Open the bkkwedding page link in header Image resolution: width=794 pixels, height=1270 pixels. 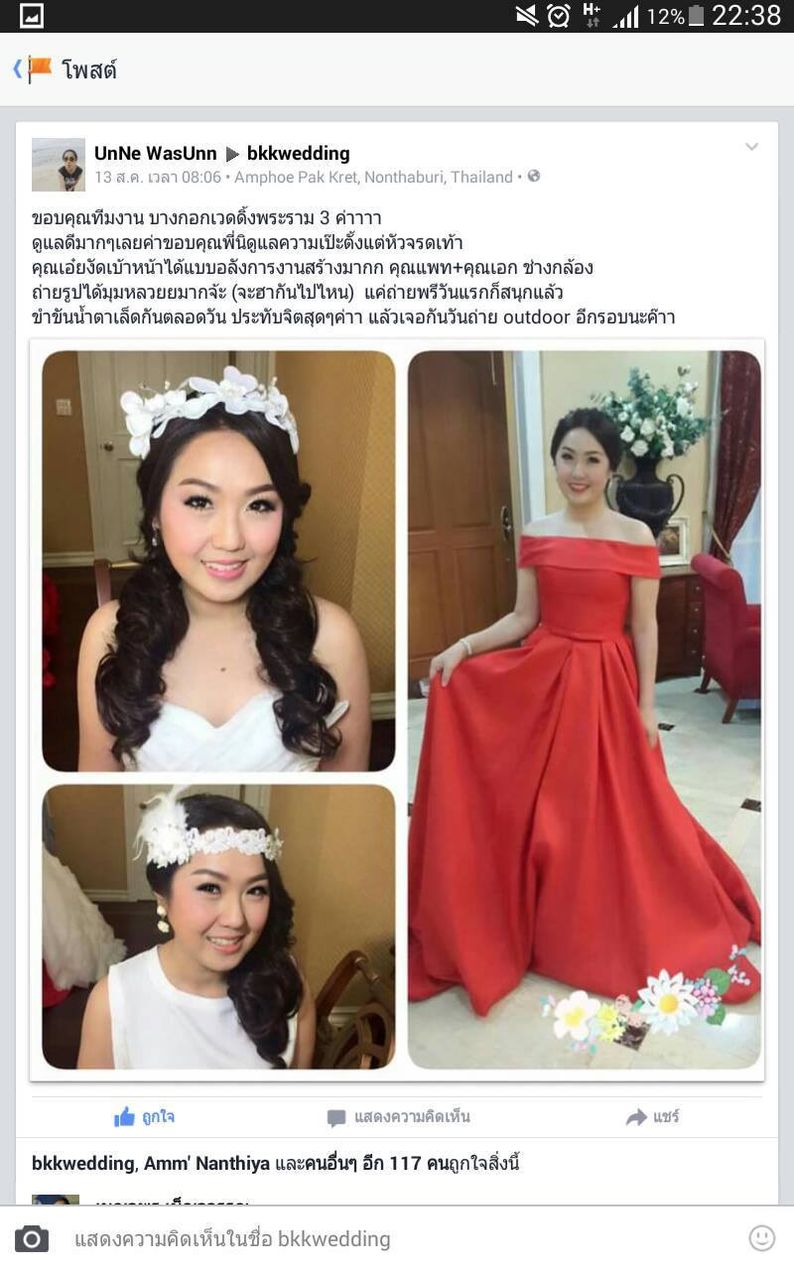[298, 153]
